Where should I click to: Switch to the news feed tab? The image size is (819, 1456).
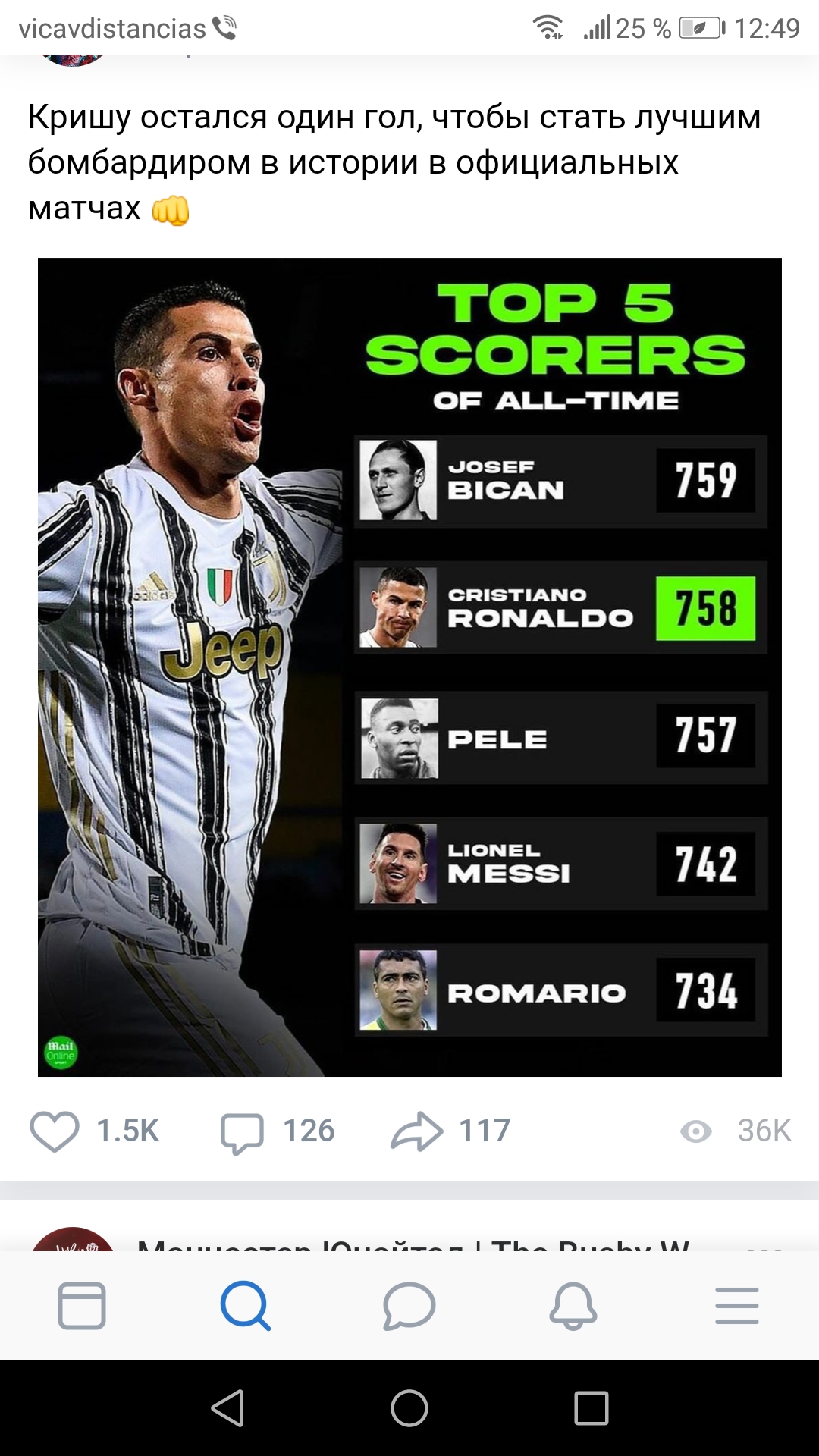click(82, 1306)
